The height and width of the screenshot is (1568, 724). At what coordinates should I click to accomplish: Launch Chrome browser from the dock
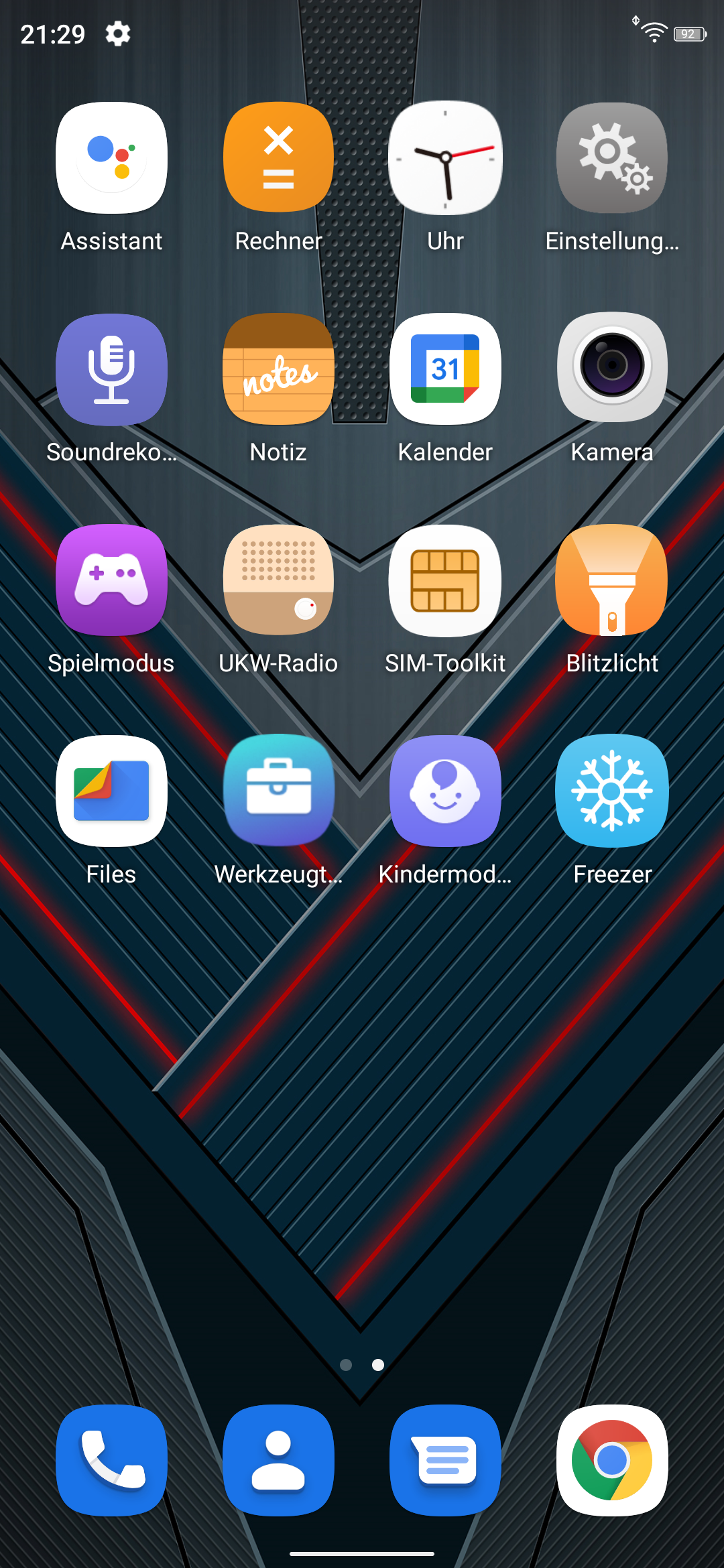[612, 1460]
